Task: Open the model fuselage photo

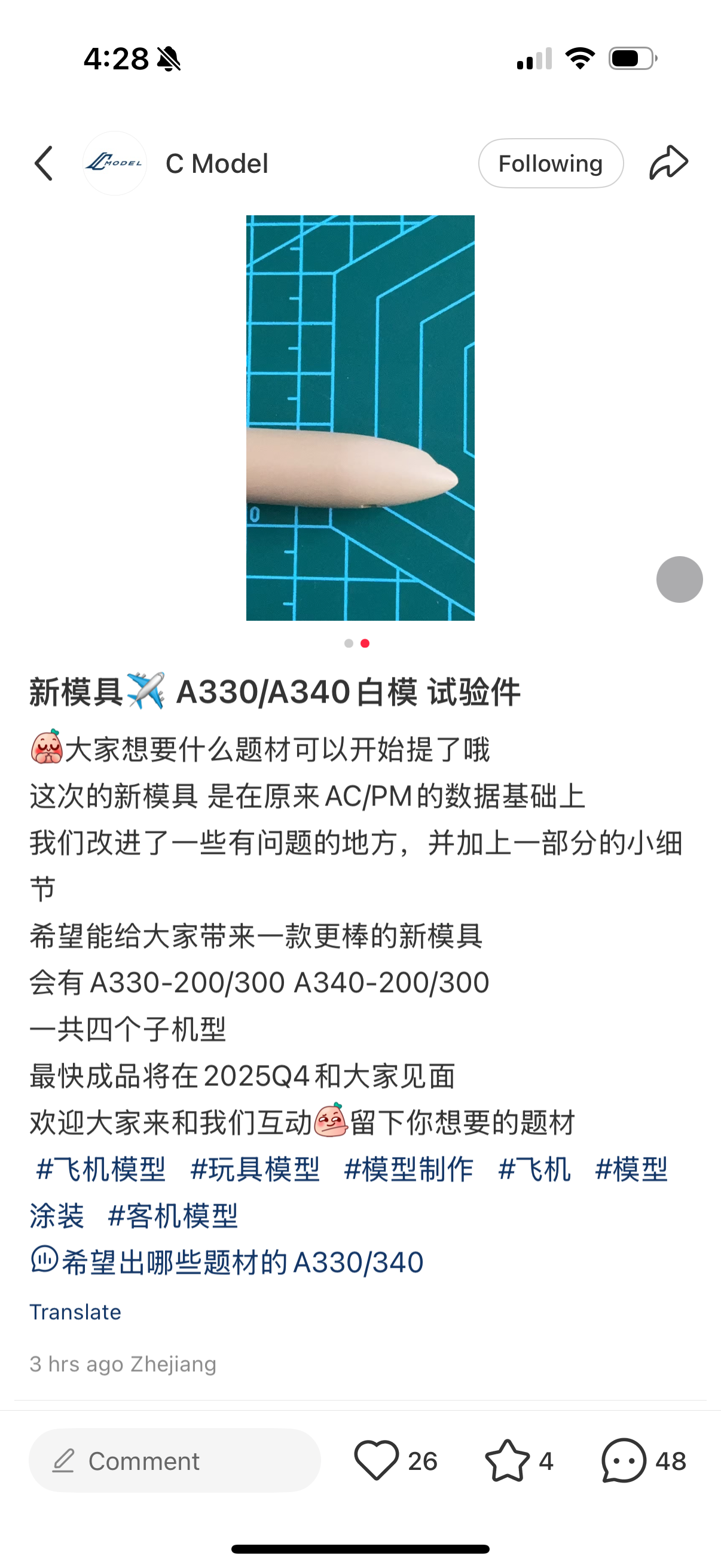Action: pos(360,417)
